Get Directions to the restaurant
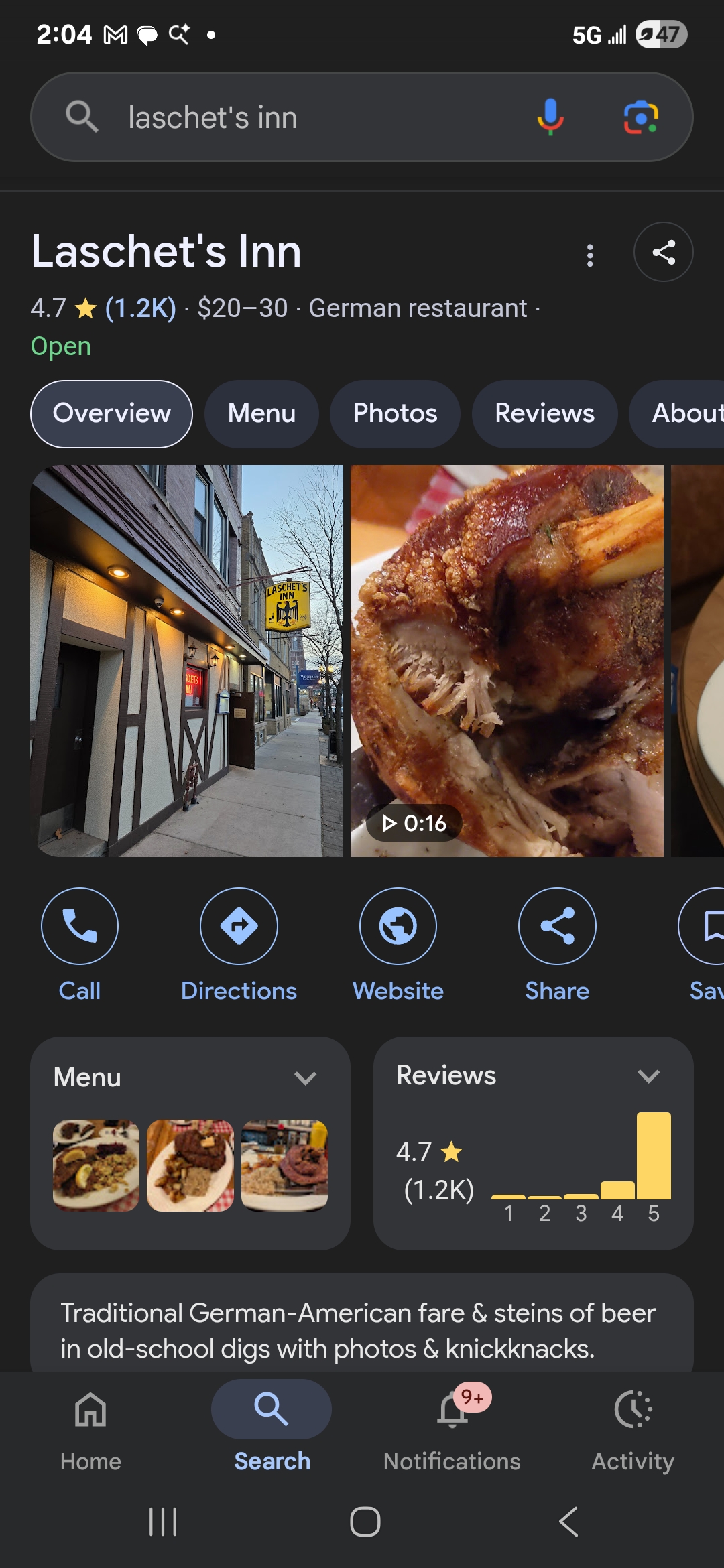Screen dimensions: 724x1568 click(239, 945)
